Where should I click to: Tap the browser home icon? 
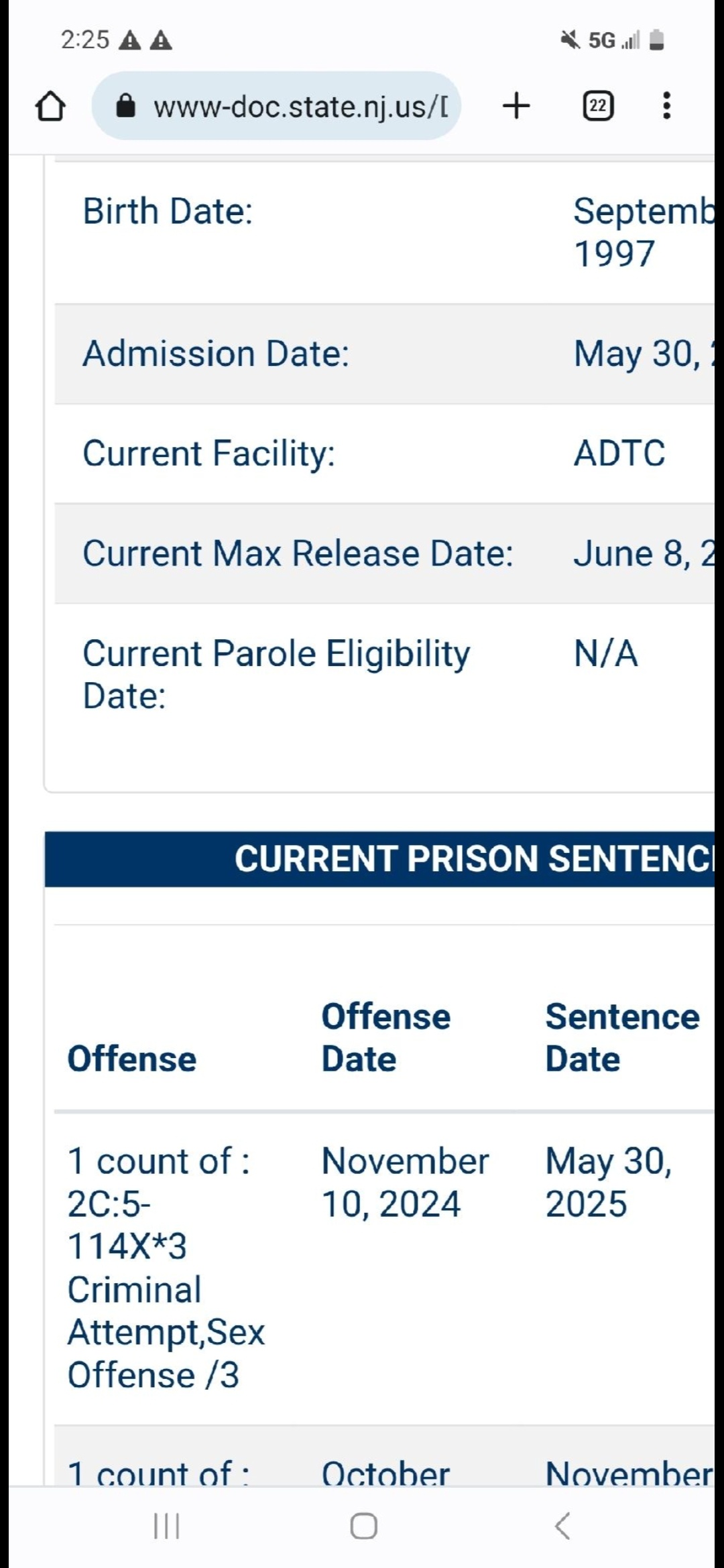pyautogui.click(x=50, y=106)
